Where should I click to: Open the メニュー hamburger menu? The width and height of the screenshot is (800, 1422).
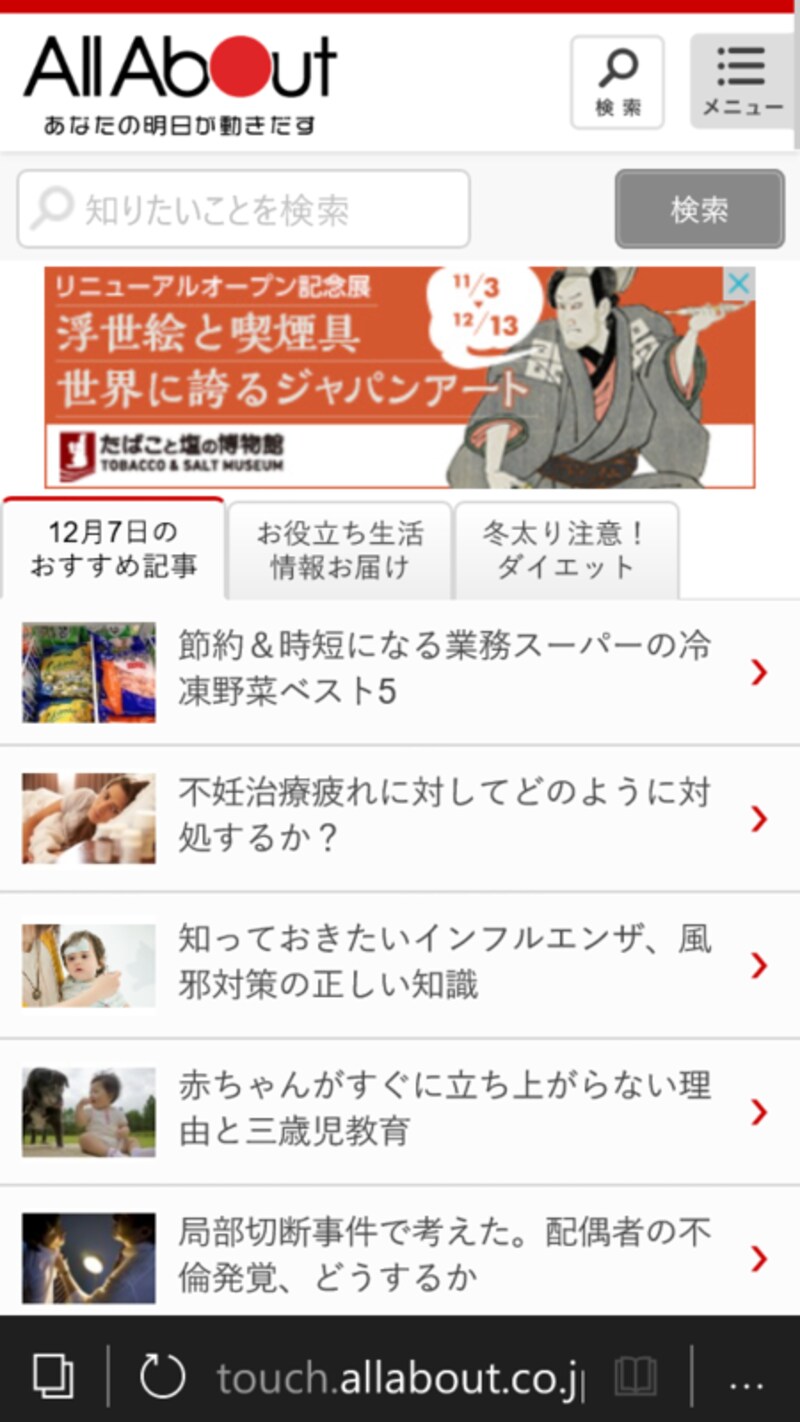741,82
